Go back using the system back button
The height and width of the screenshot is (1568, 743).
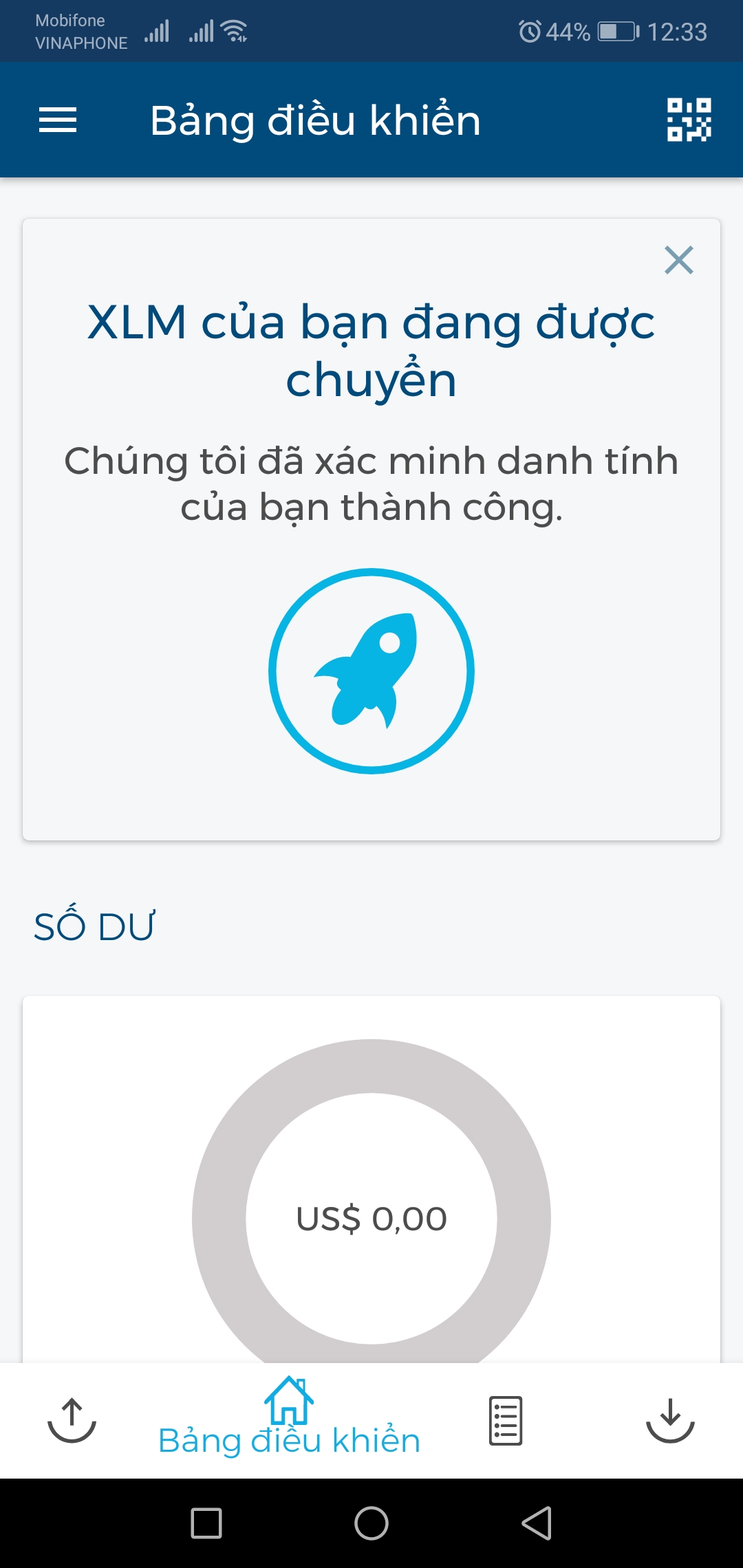point(537,1523)
